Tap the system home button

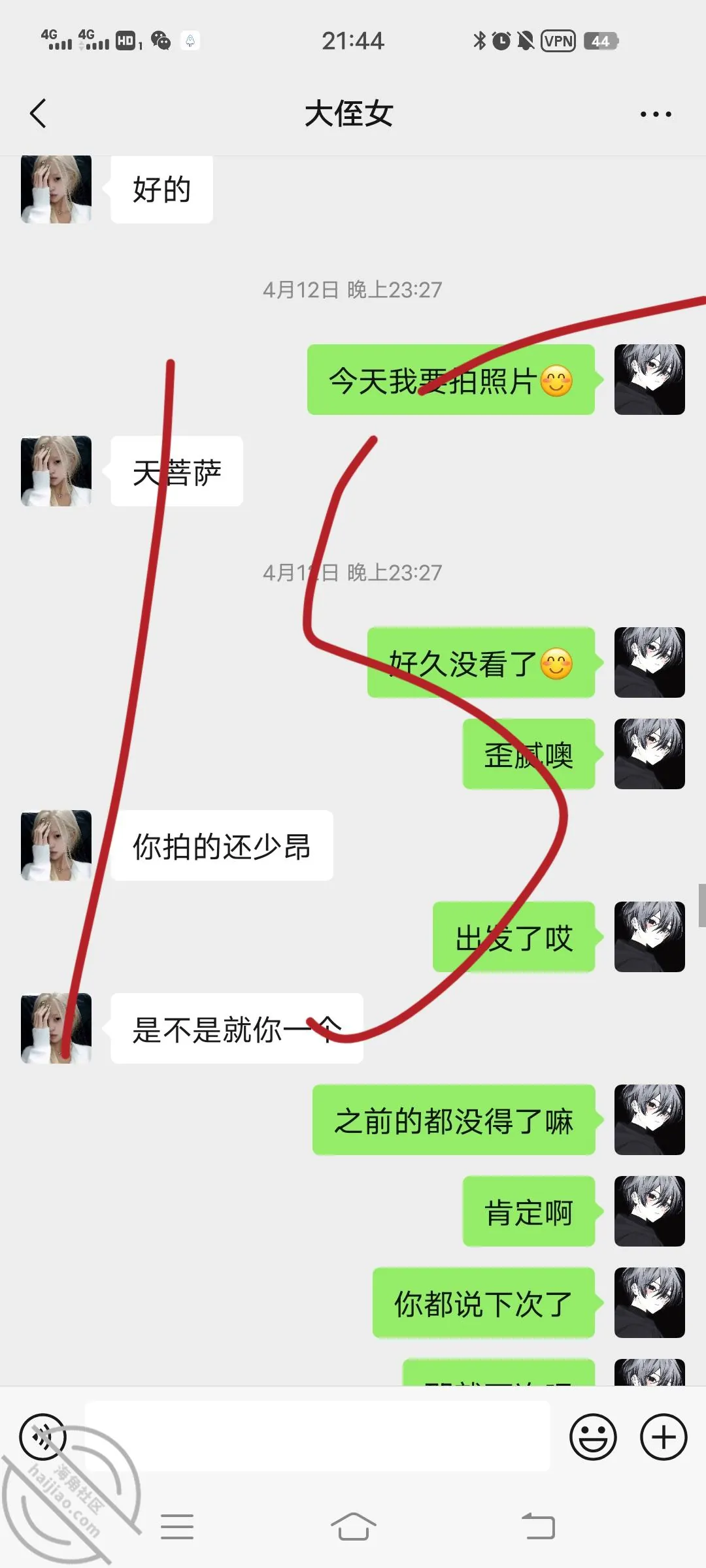coord(353,1527)
